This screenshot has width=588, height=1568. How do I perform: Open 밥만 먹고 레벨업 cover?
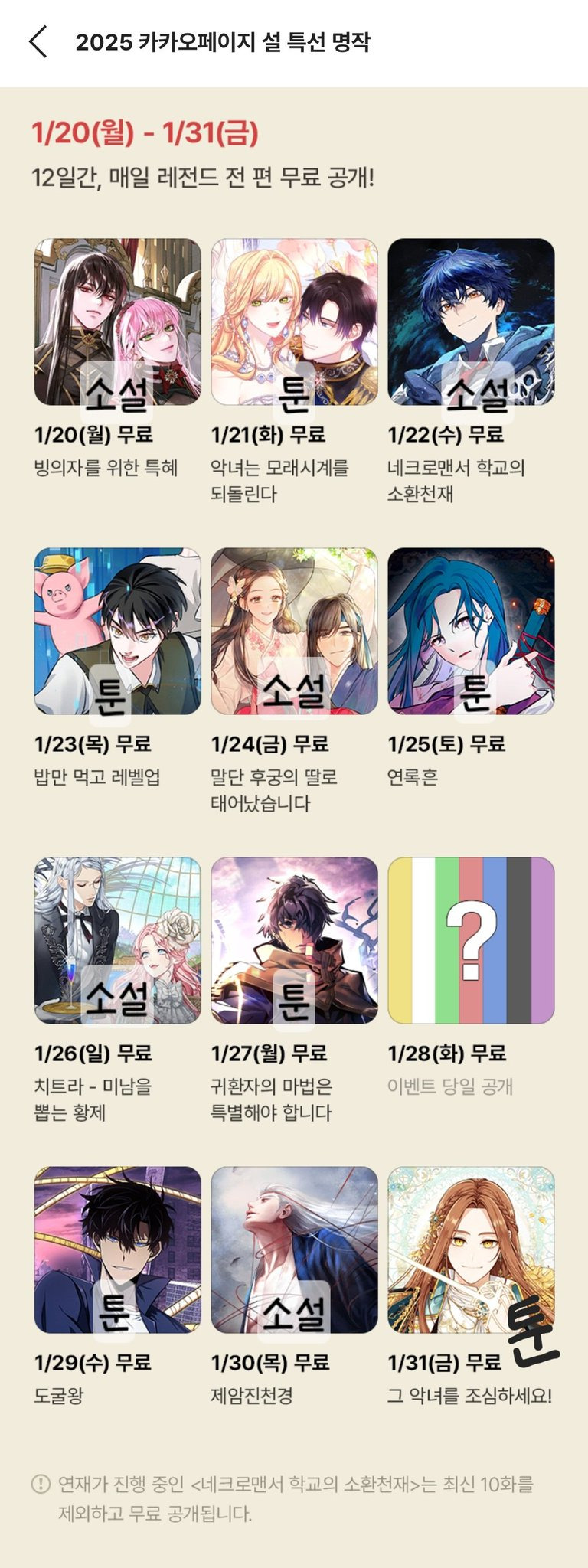pyautogui.click(x=118, y=631)
